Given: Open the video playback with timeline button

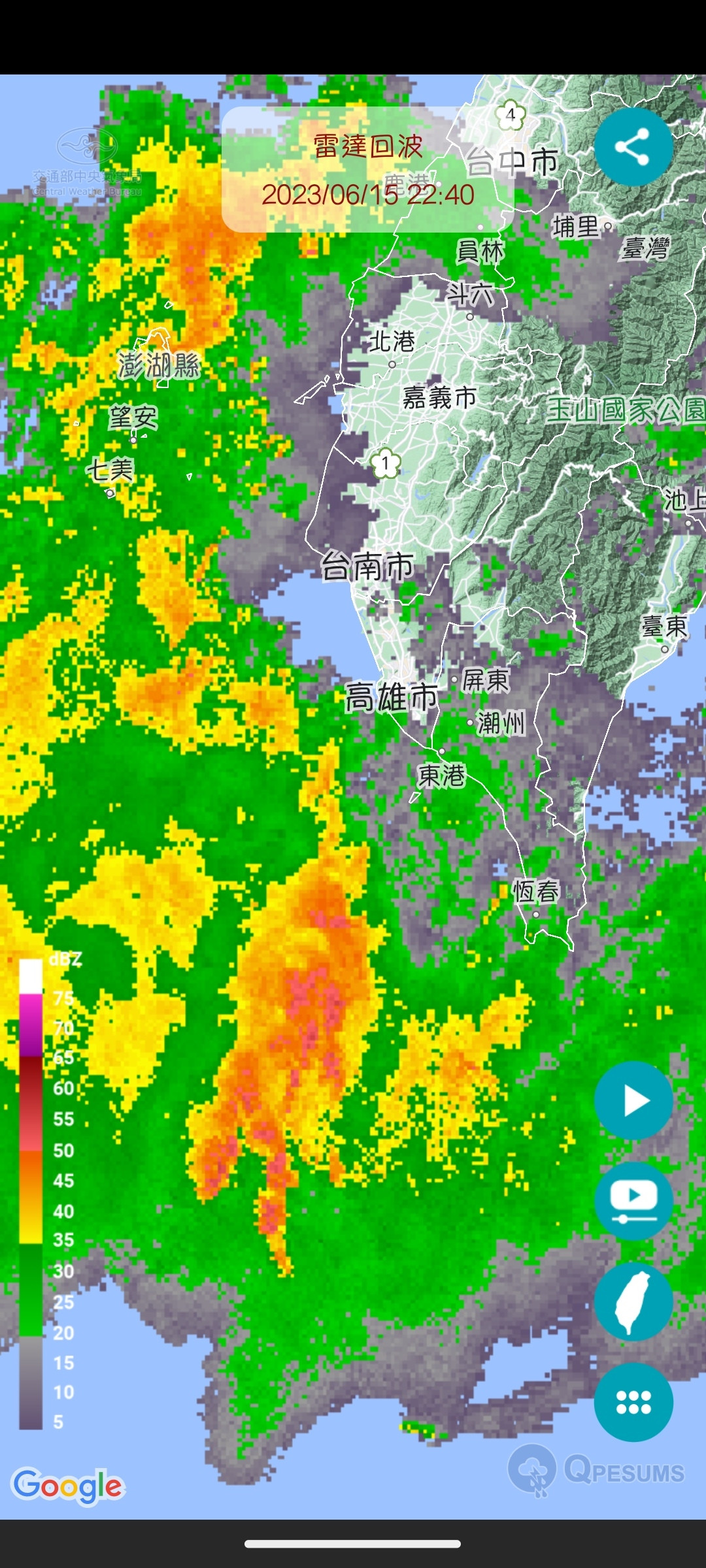Looking at the screenshot, I should [x=633, y=1201].
